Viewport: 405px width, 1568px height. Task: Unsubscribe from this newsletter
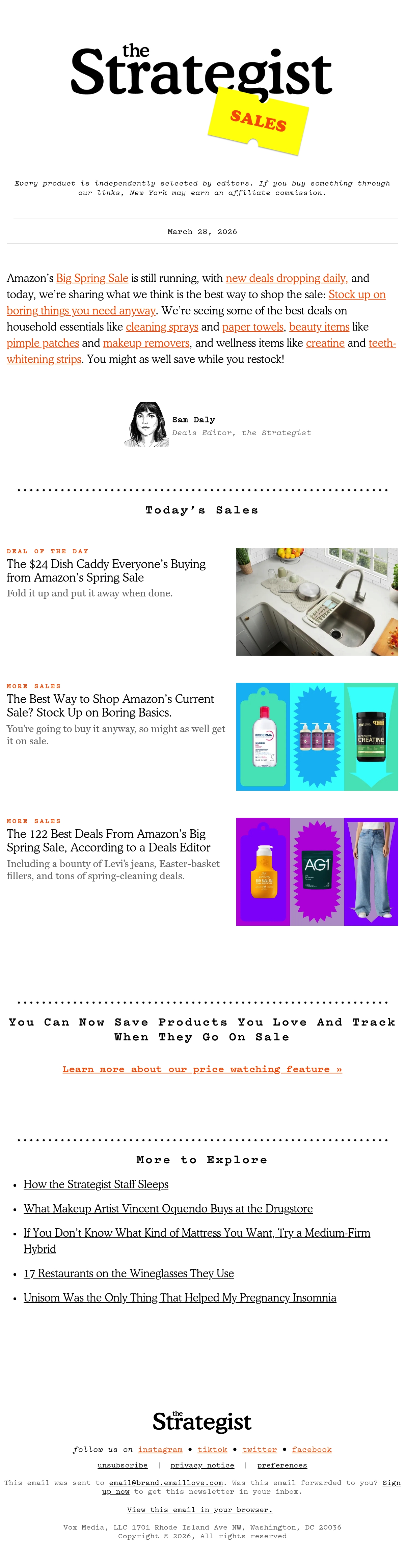pyautogui.click(x=123, y=1465)
